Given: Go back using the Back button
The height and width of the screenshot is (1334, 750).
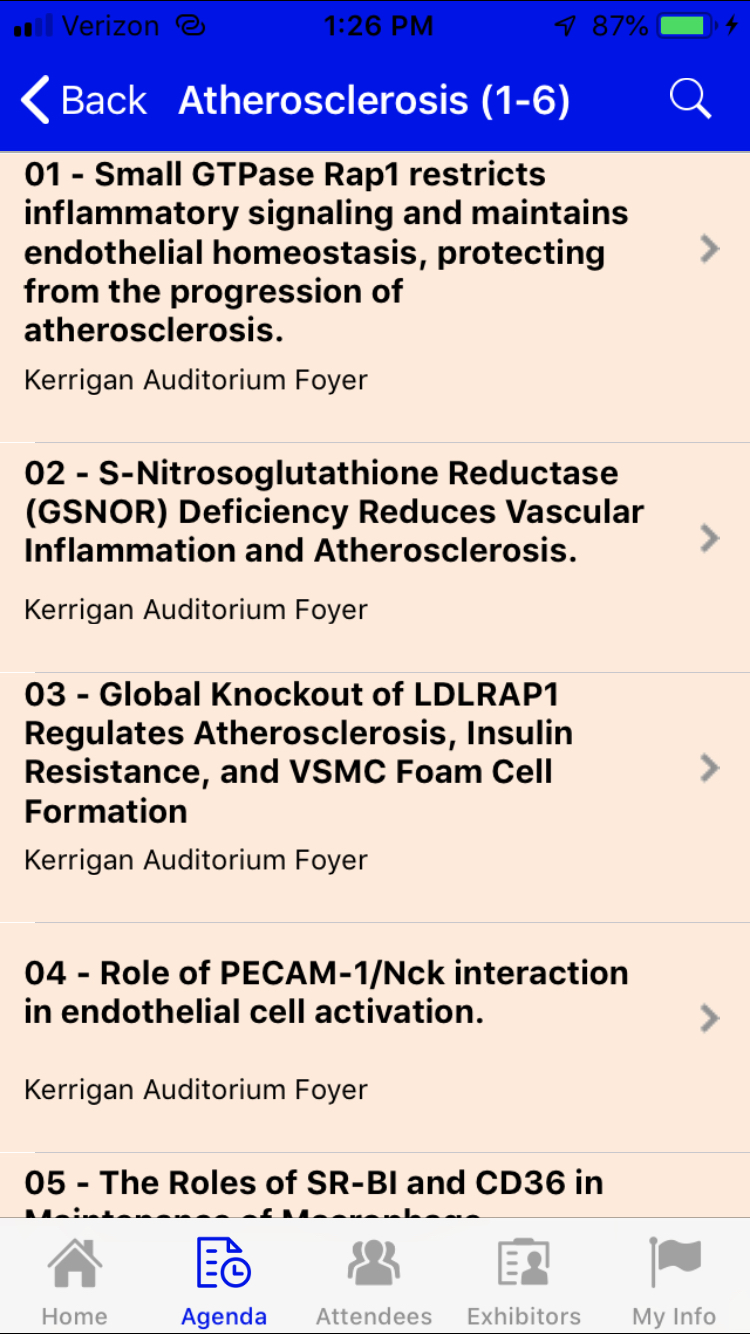Looking at the screenshot, I should point(84,100).
